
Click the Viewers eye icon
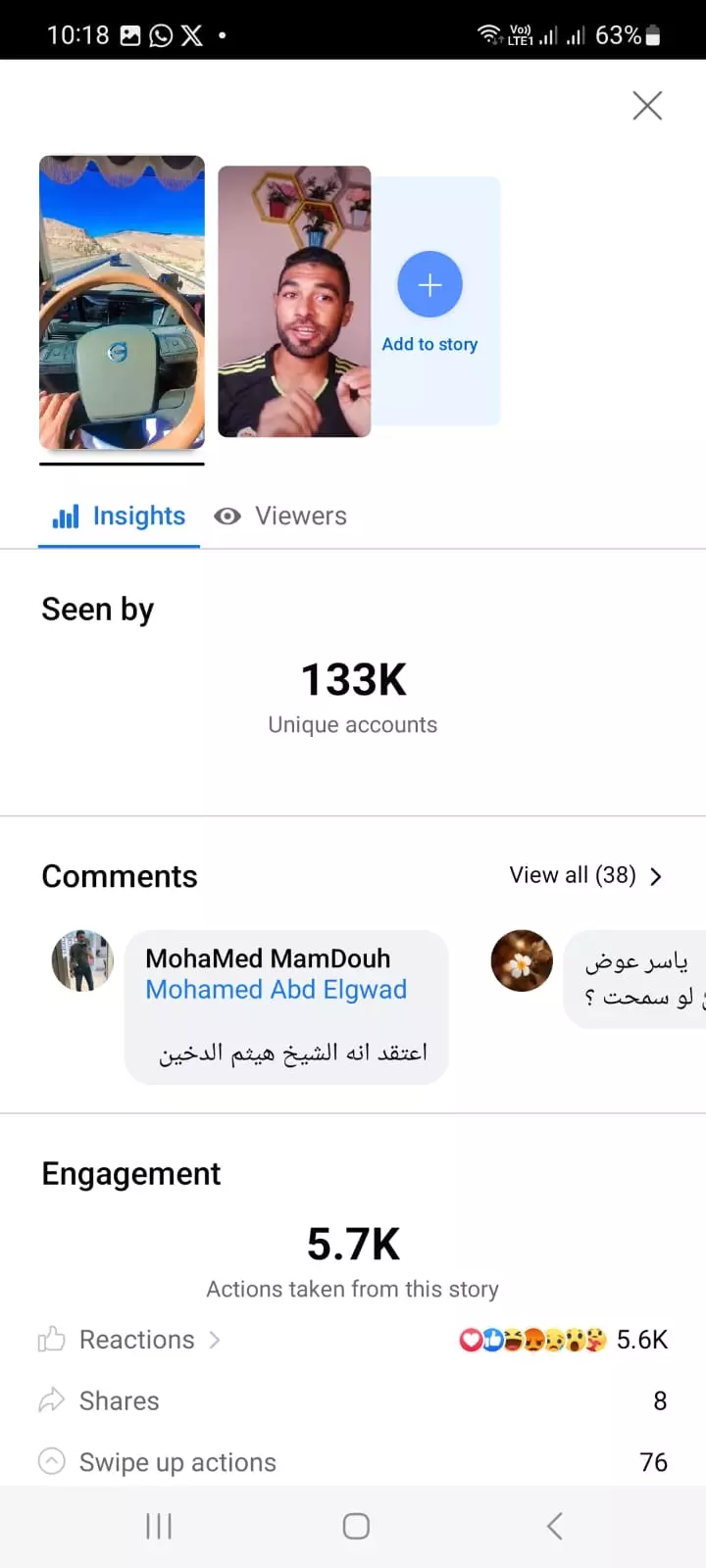[227, 515]
